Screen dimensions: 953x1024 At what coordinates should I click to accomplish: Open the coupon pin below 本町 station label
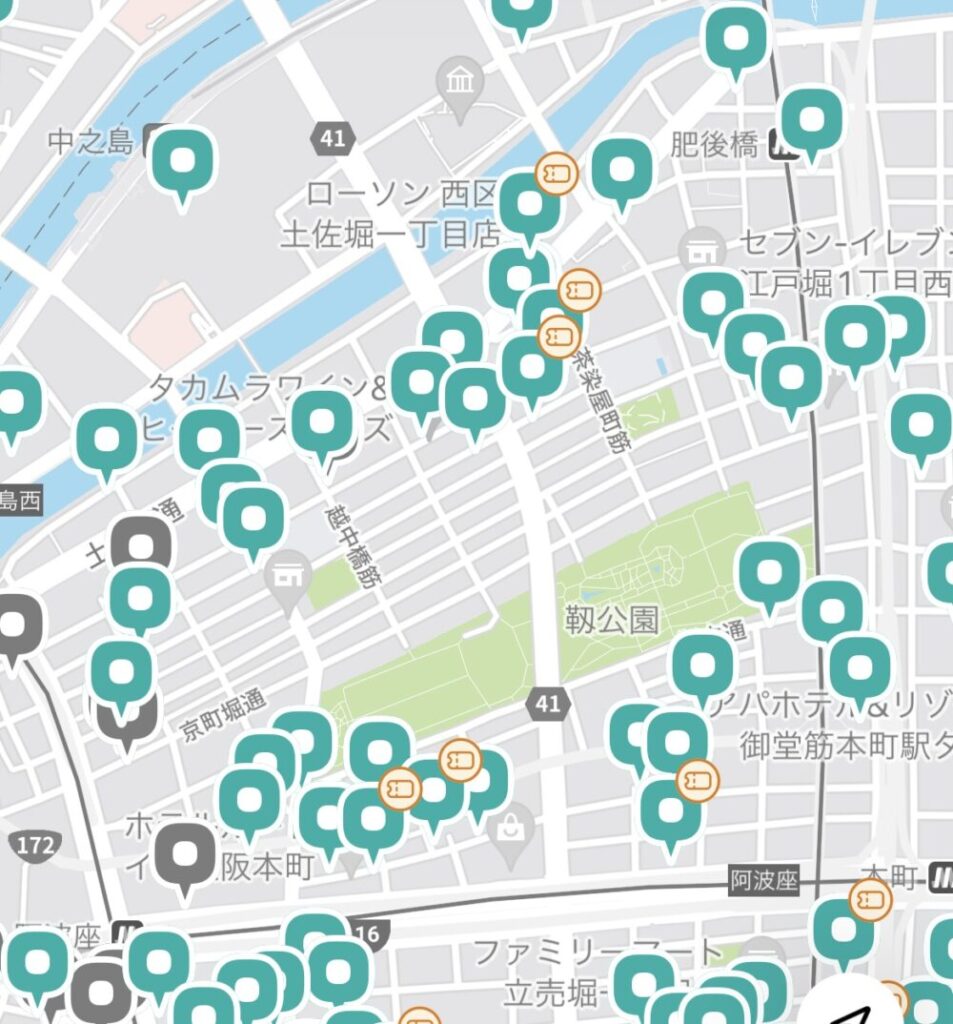pos(870,901)
